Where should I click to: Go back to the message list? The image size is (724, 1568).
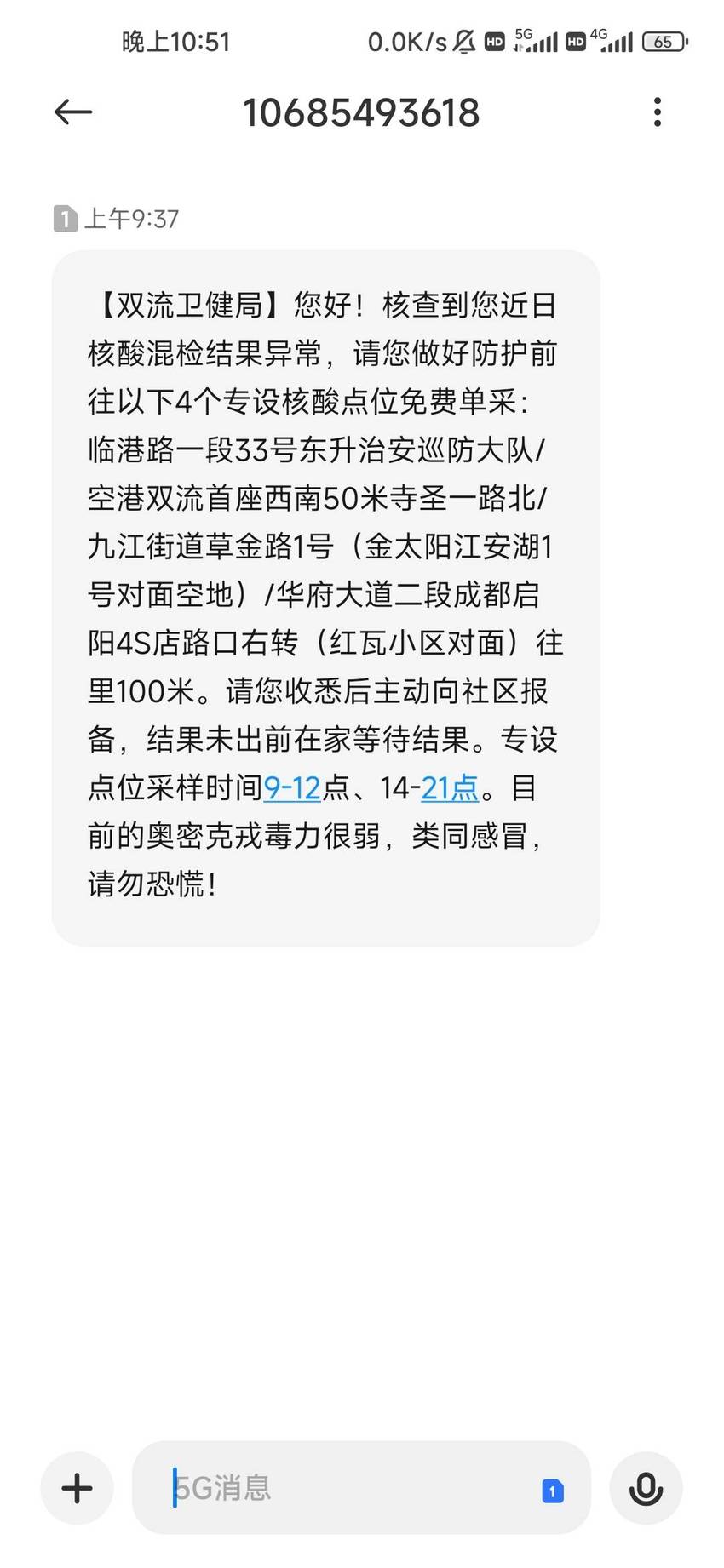[x=73, y=112]
